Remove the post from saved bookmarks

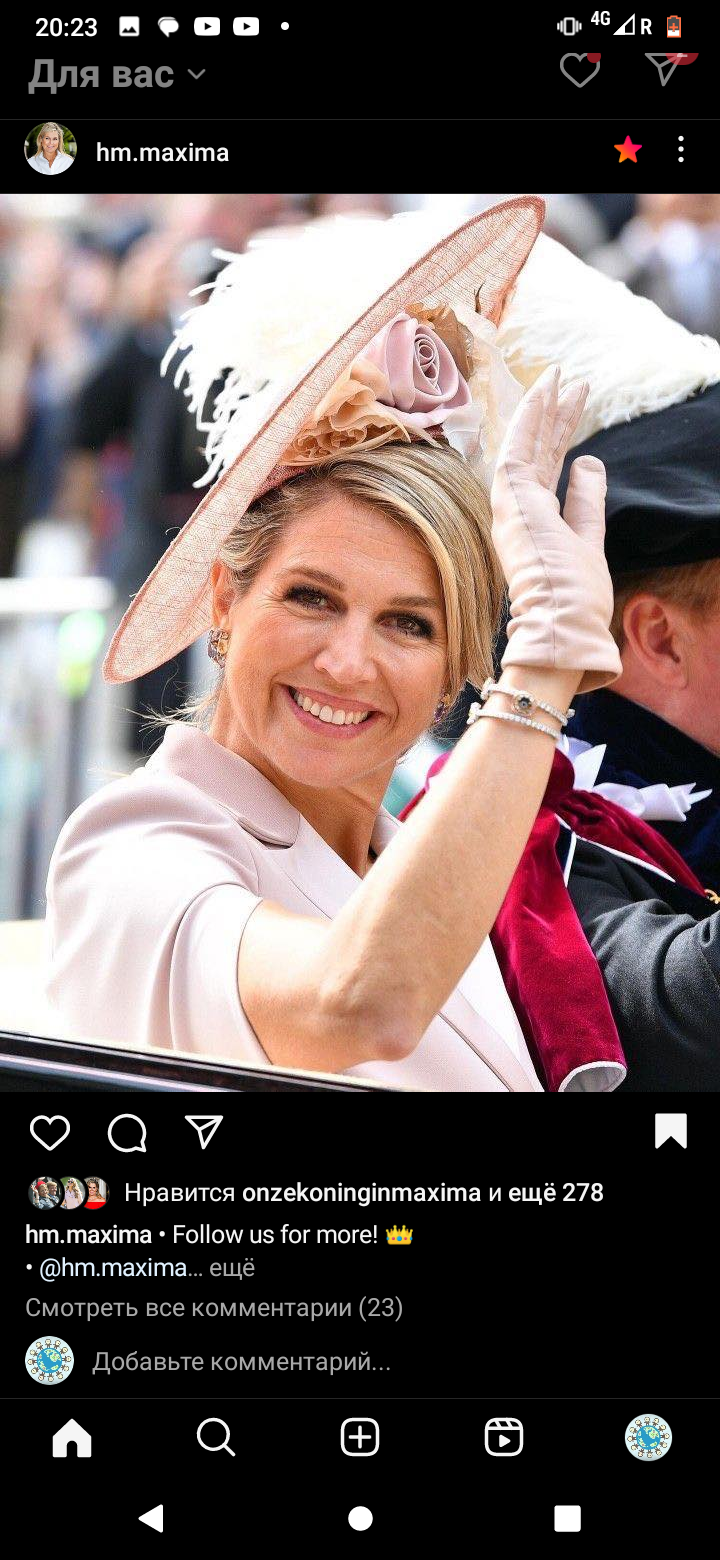(x=670, y=1131)
